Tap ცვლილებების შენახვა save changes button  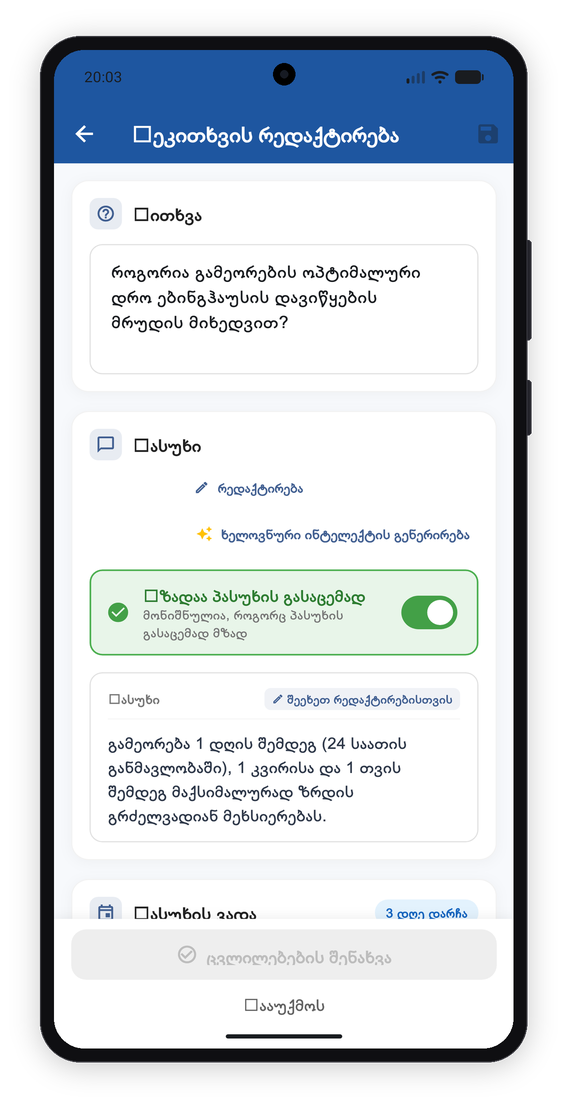click(284, 955)
